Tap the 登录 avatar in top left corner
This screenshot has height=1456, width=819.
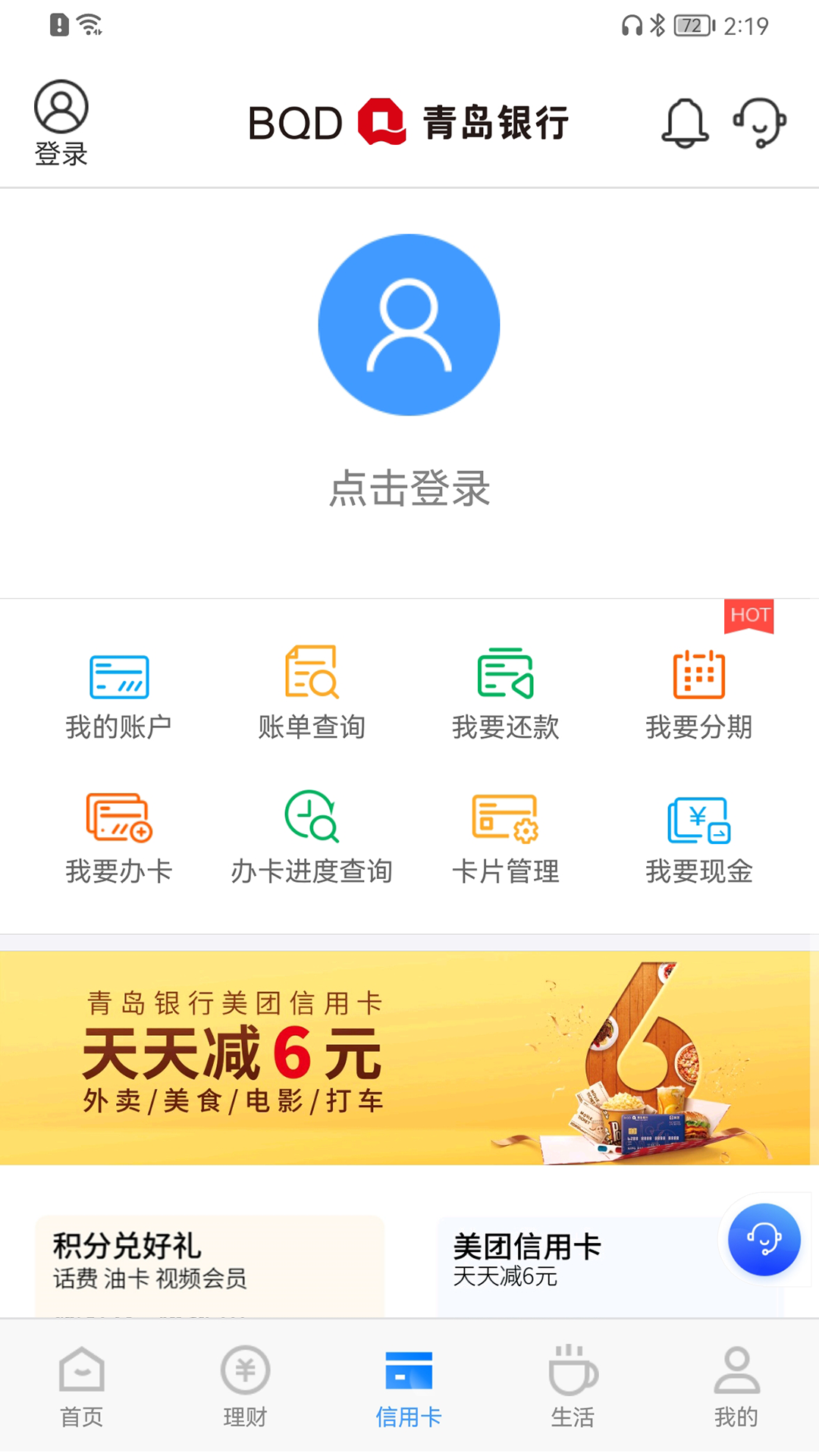click(61, 121)
